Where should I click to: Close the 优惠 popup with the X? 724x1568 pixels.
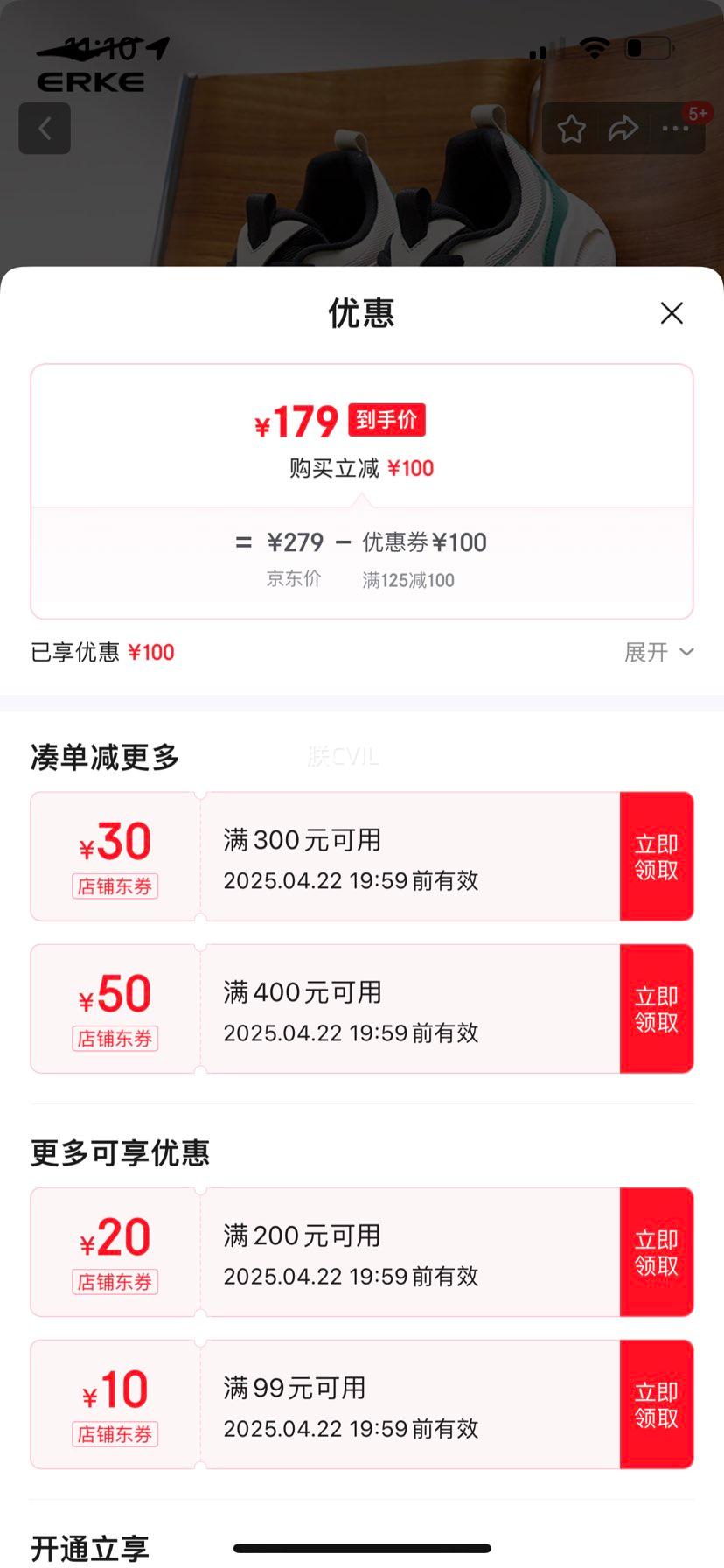(671, 313)
